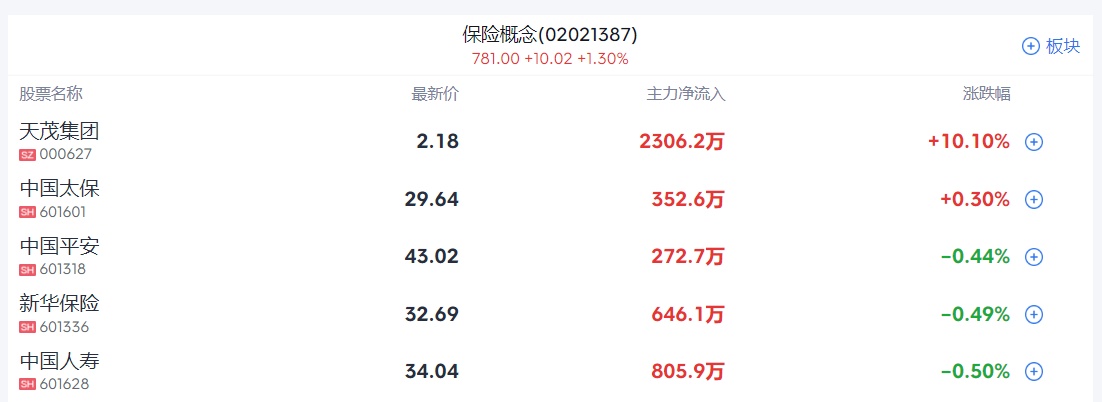The width and height of the screenshot is (1102, 402).
Task: Add the 保险概念 sector via 板块 button
Action: pyautogui.click(x=1051, y=46)
